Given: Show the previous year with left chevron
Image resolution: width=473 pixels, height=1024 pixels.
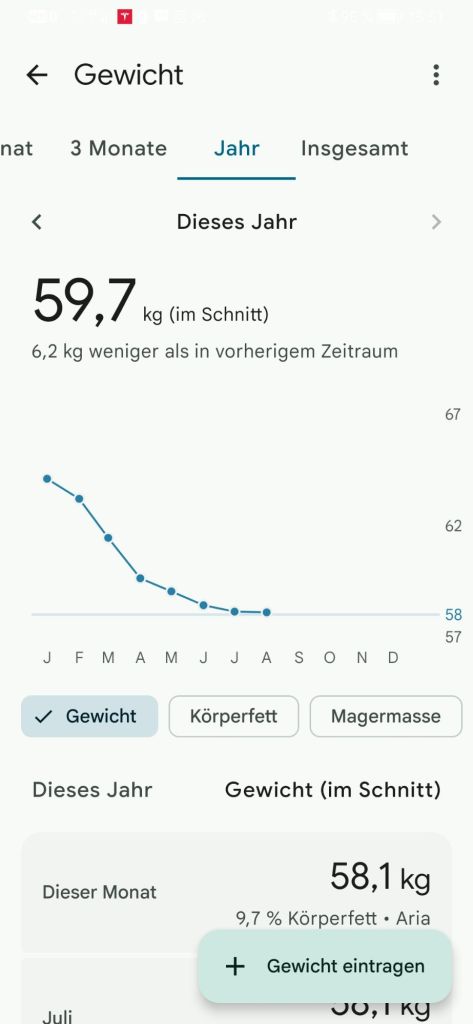Looking at the screenshot, I should pos(37,222).
